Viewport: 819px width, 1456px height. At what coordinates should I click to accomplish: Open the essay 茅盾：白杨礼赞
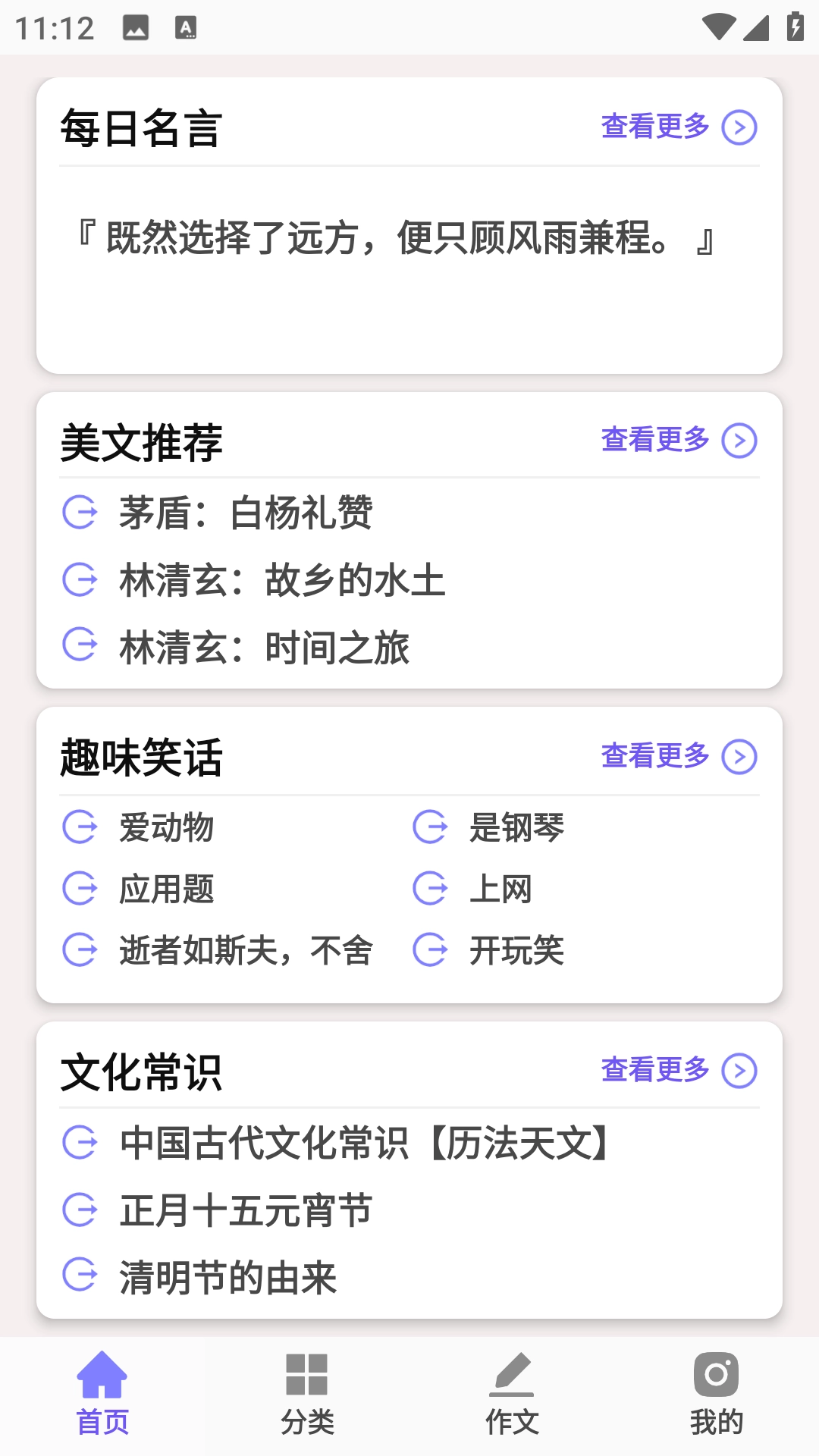pos(245,513)
